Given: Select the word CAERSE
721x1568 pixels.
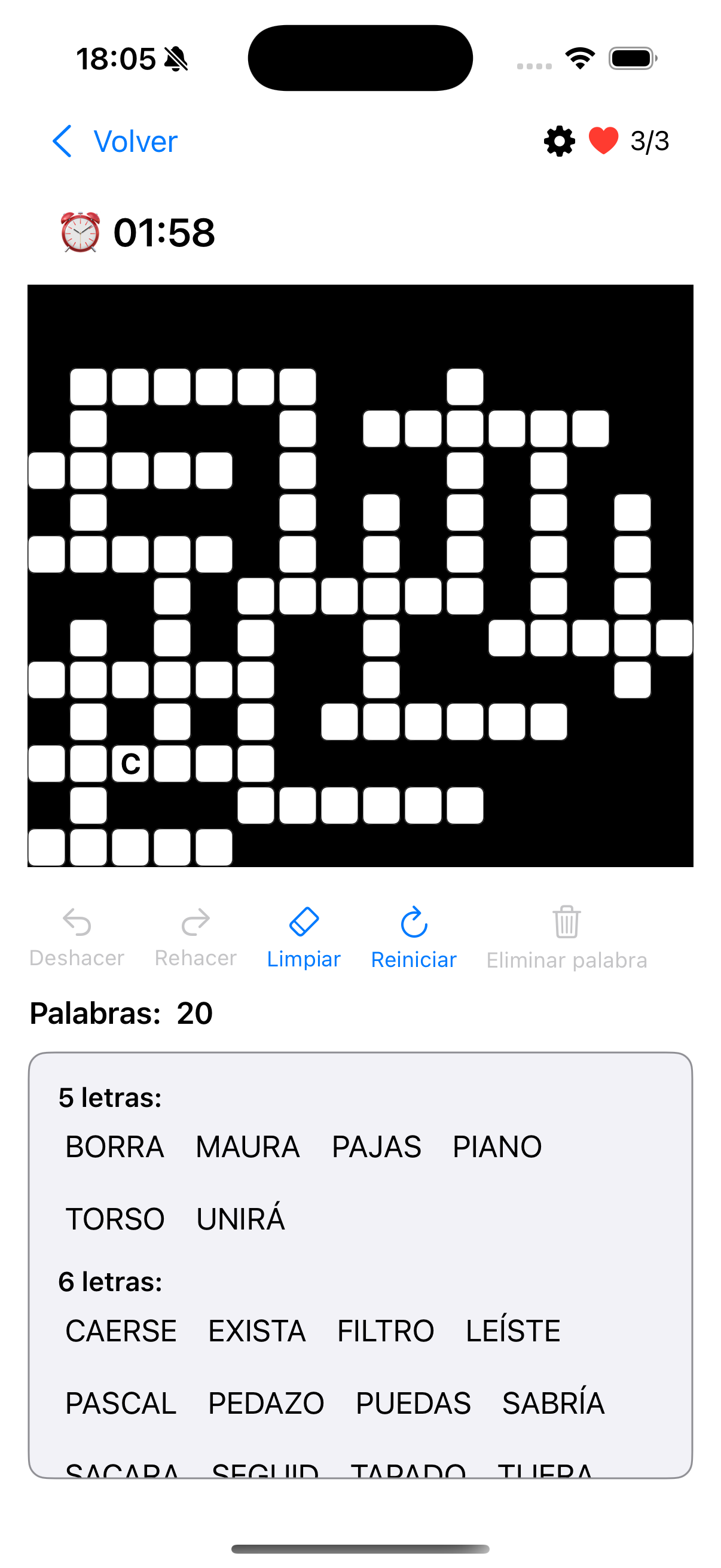Looking at the screenshot, I should coord(121,1331).
